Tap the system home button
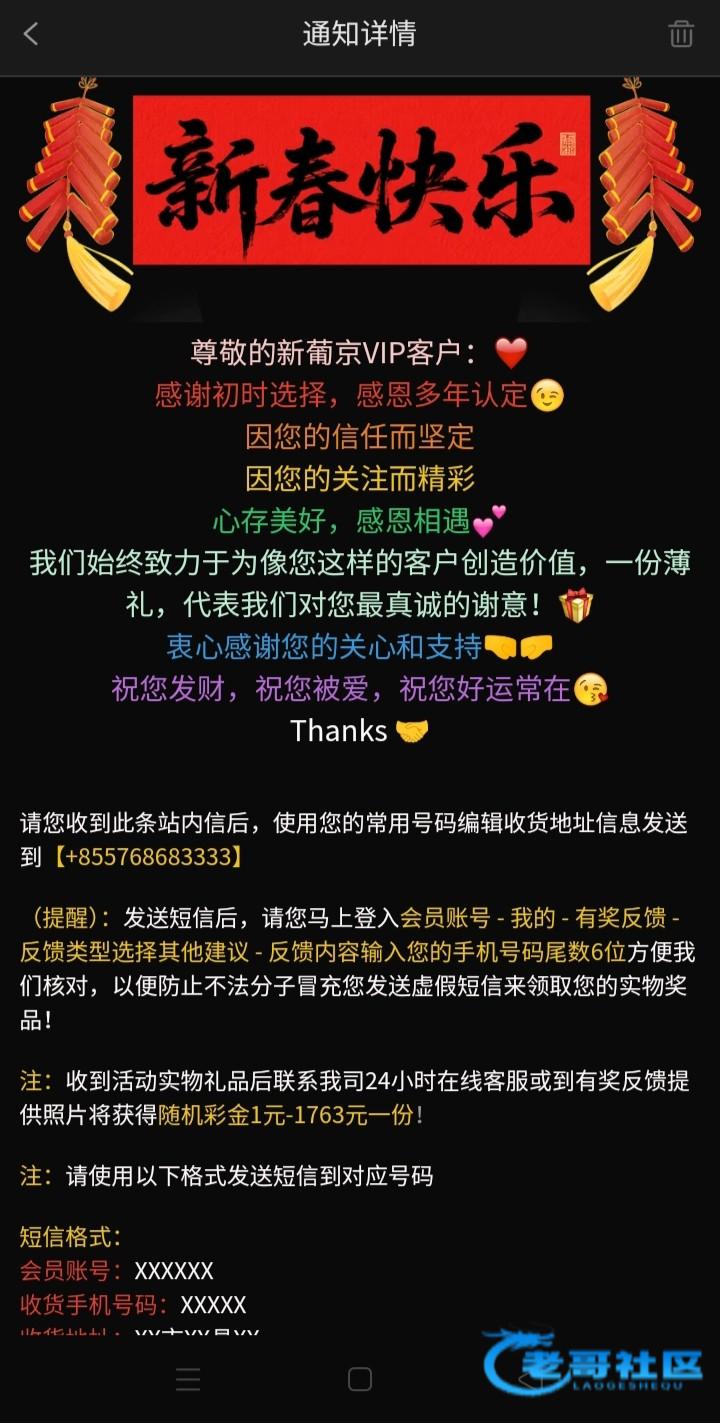 (360, 1380)
